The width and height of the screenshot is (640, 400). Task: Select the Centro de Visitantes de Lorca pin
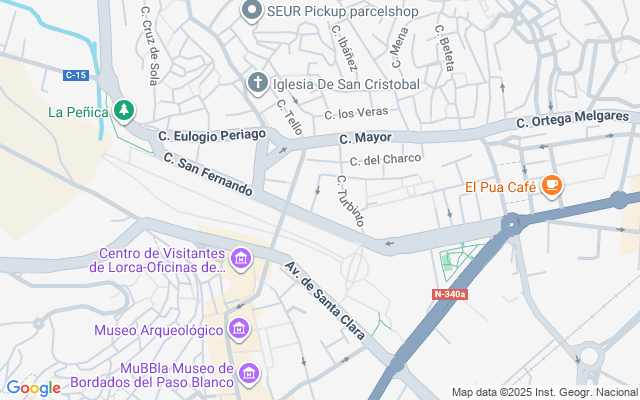coord(241,260)
